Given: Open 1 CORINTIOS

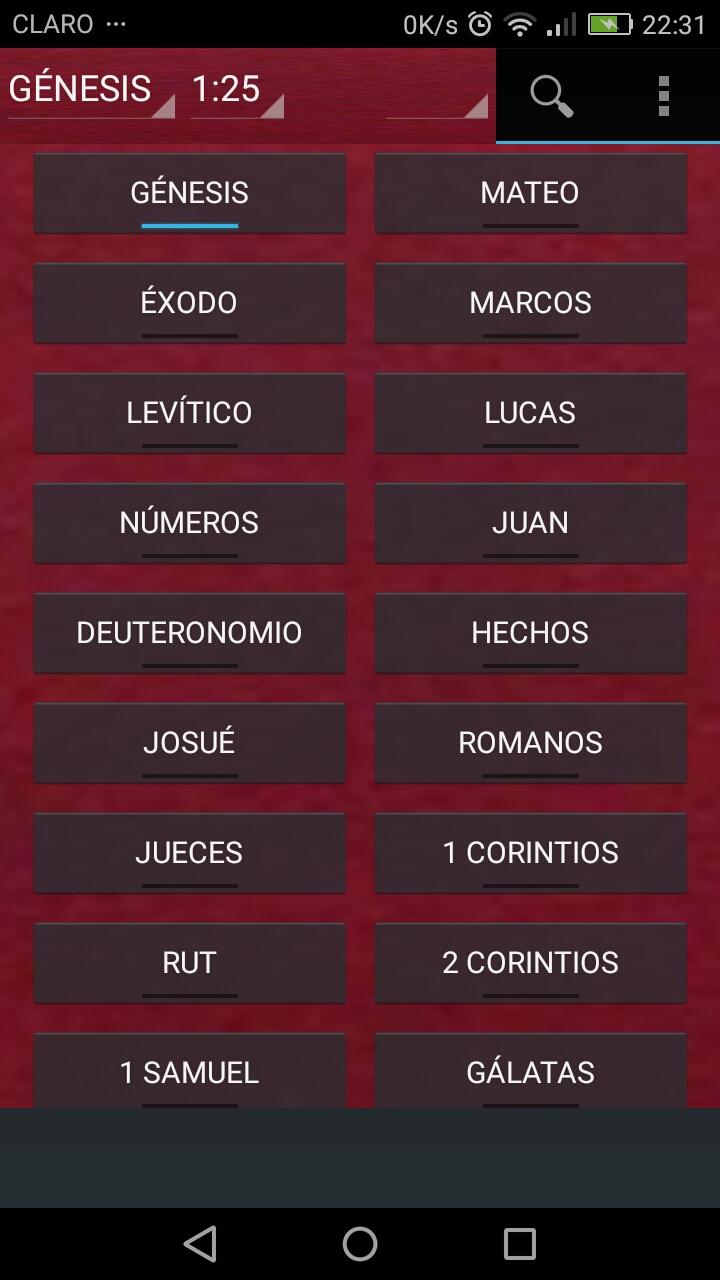Looking at the screenshot, I should 530,853.
